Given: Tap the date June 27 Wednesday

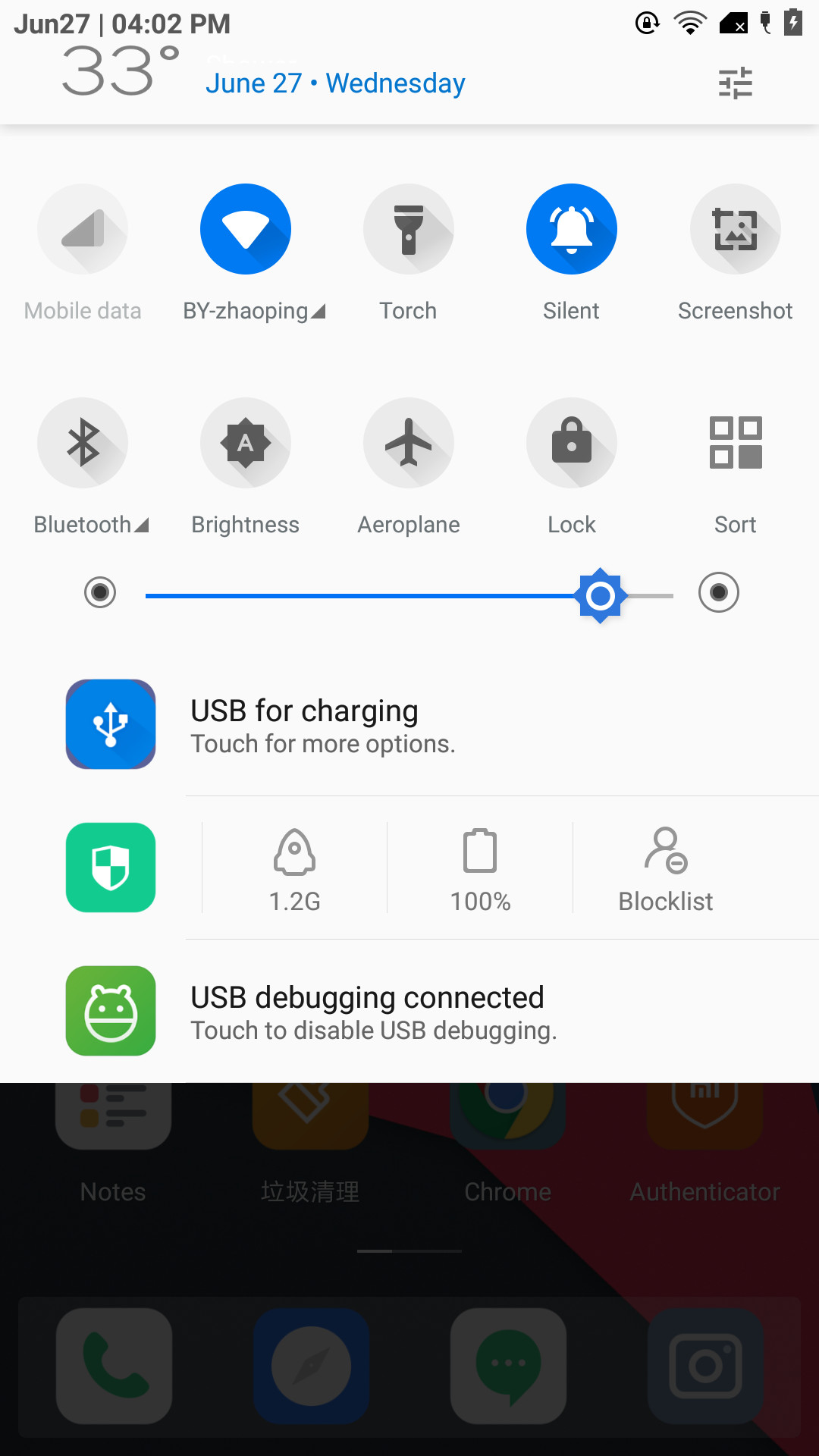Looking at the screenshot, I should [335, 83].
